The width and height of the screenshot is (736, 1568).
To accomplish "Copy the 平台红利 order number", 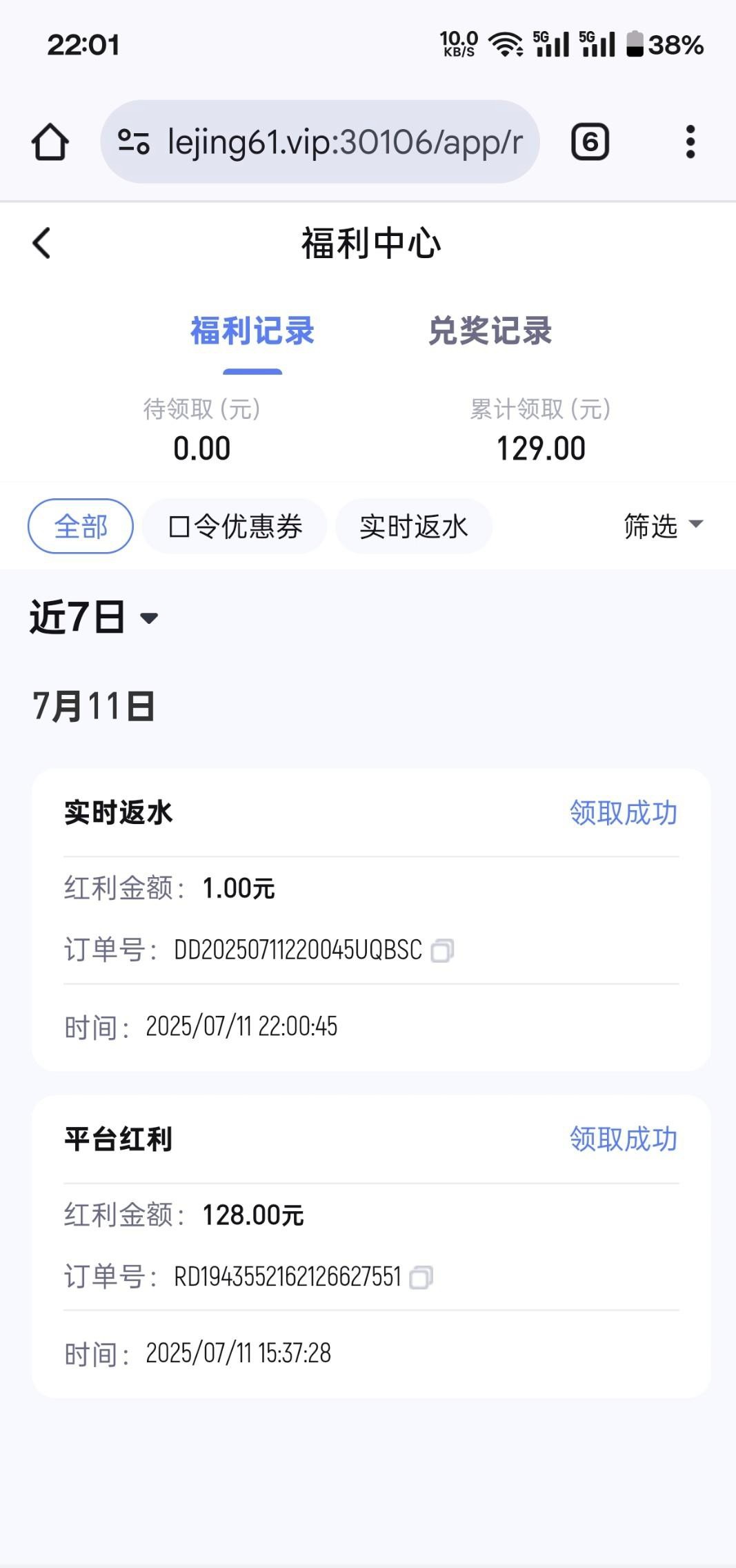I will click(421, 1277).
